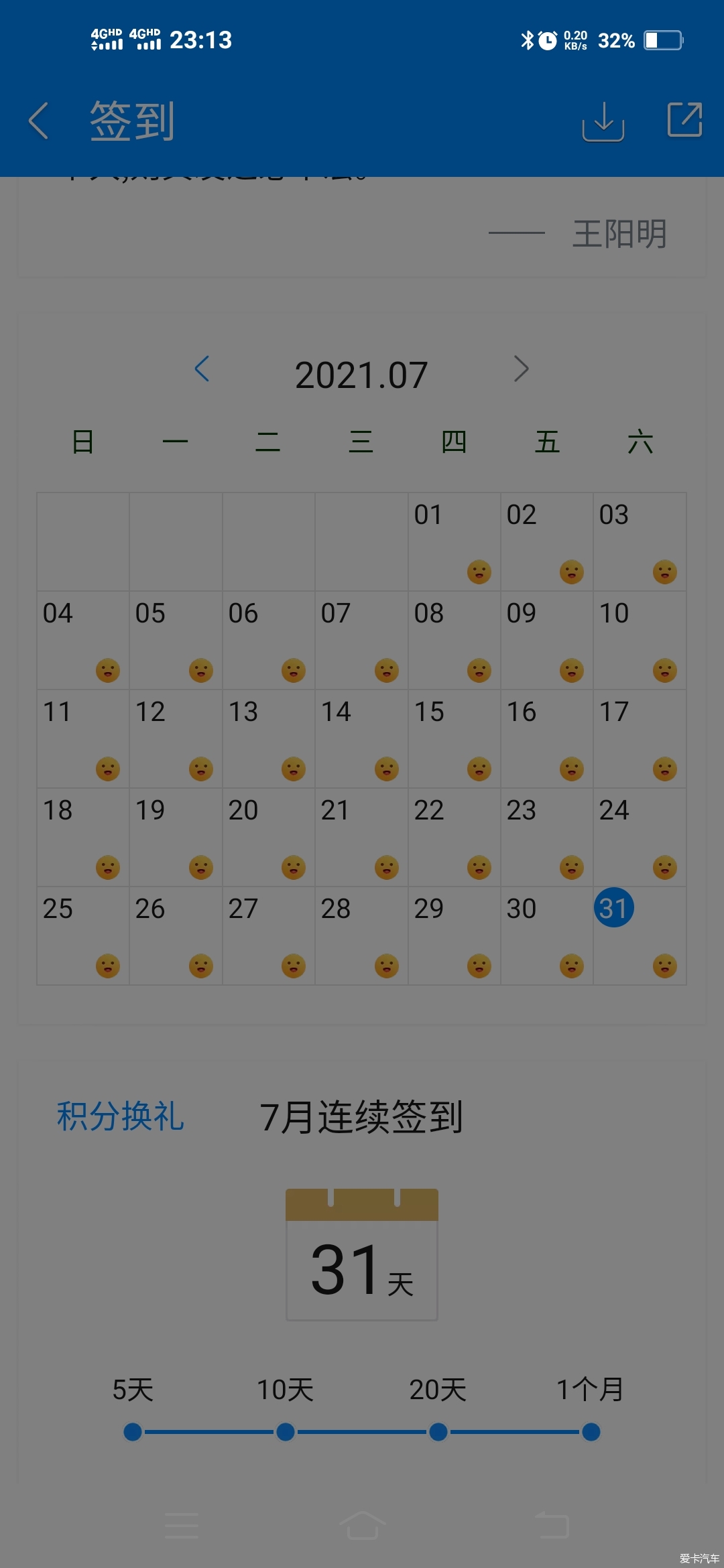
Task: Select day 31 in the calendar
Action: [x=639, y=935]
